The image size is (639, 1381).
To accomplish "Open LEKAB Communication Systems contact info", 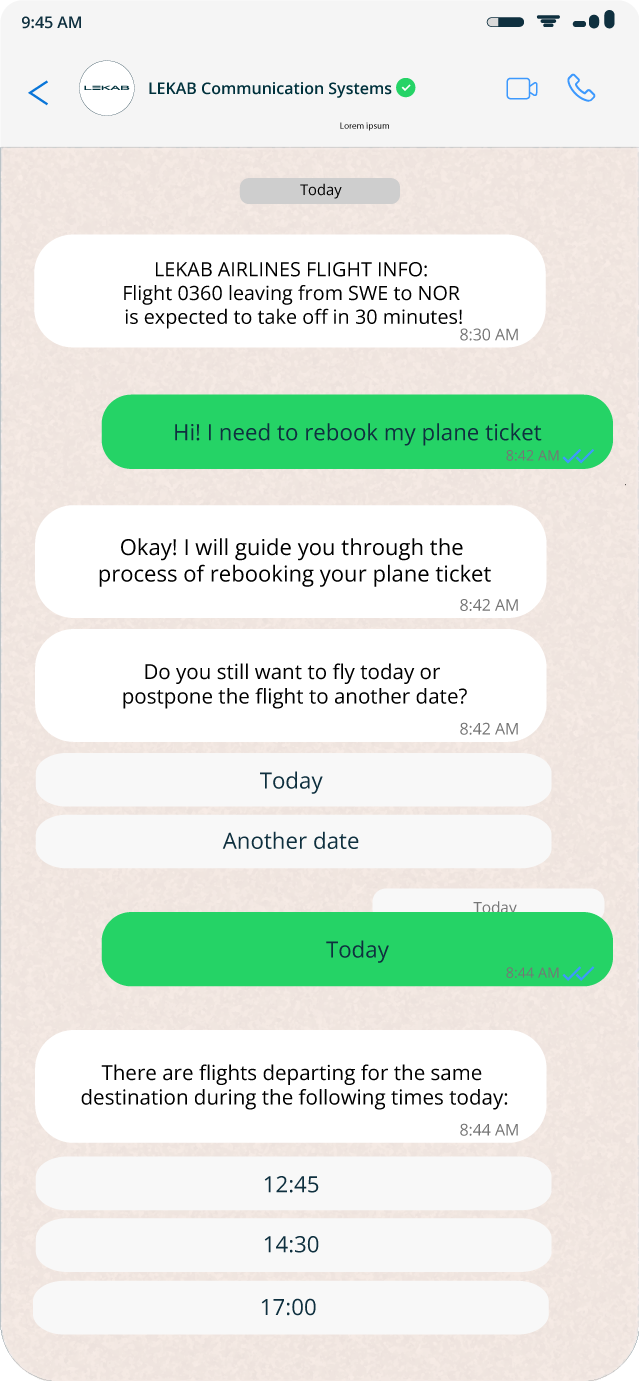I will [270, 89].
